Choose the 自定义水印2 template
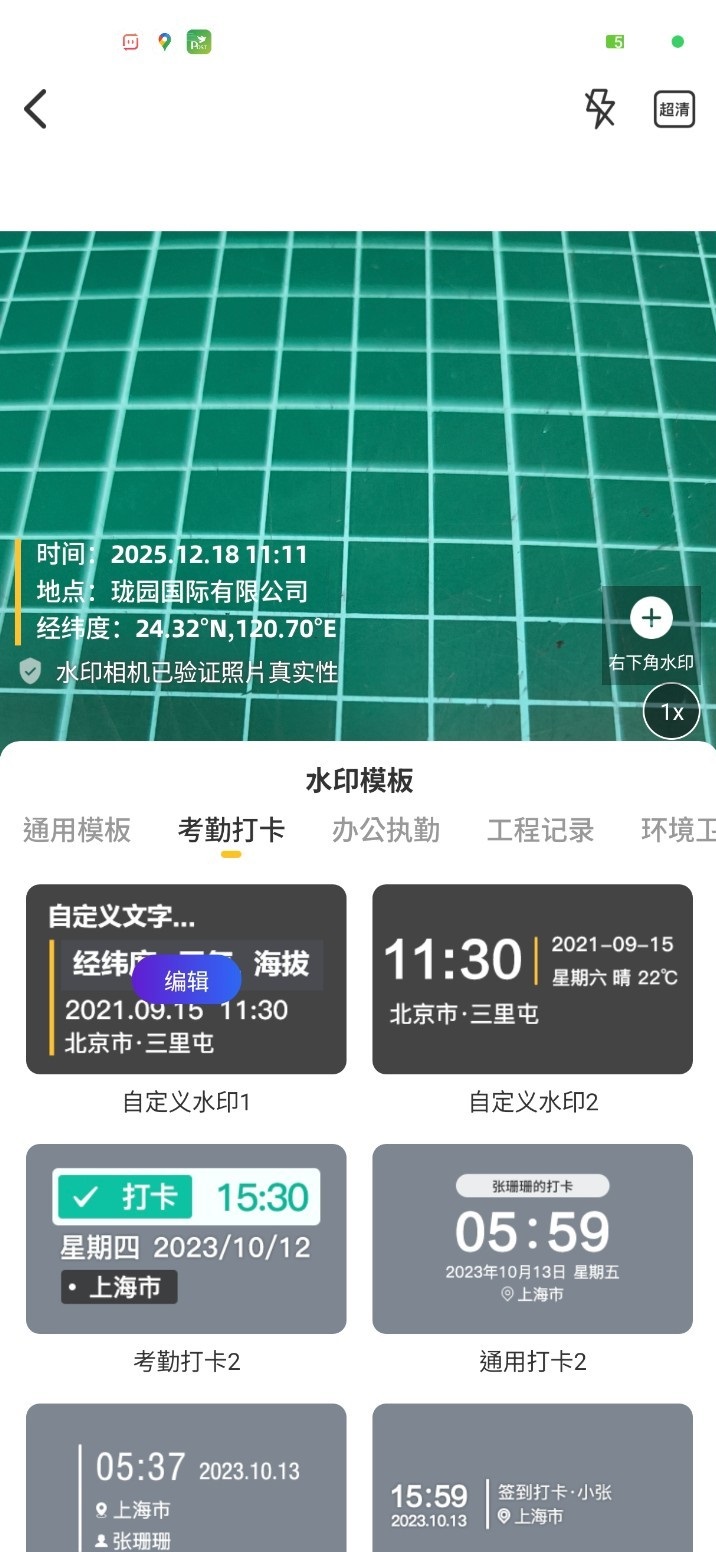716x1552 pixels. point(532,979)
